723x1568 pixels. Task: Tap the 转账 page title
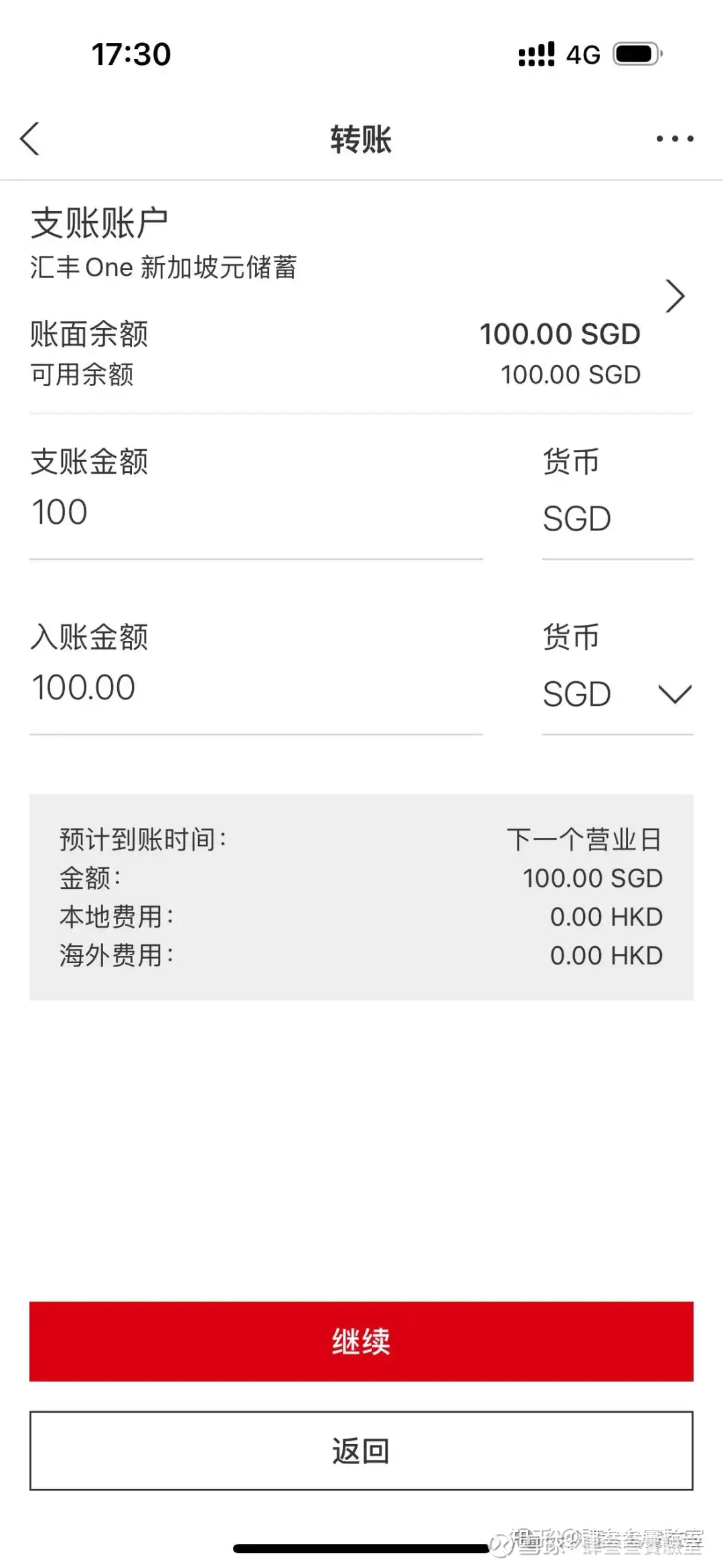(361, 139)
